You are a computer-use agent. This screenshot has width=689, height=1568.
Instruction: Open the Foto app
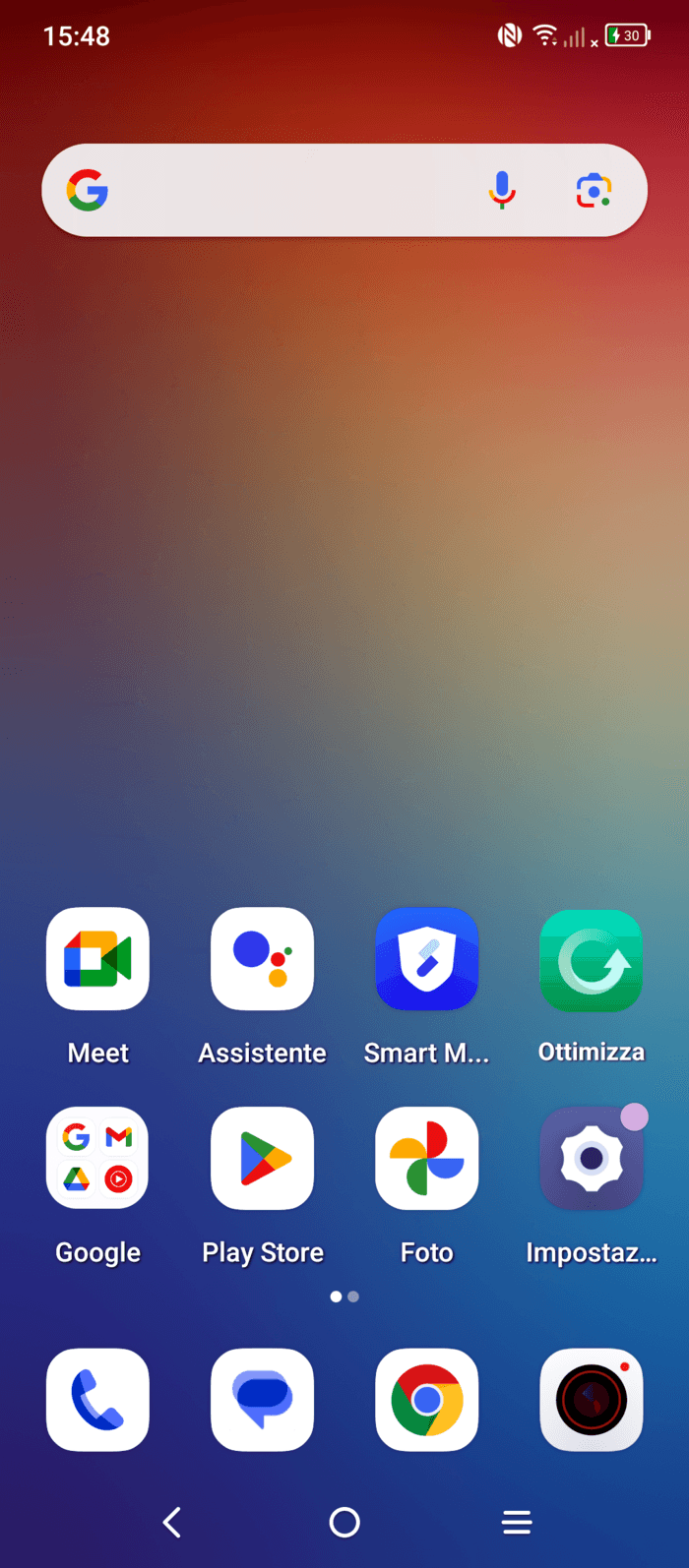[x=426, y=1158]
